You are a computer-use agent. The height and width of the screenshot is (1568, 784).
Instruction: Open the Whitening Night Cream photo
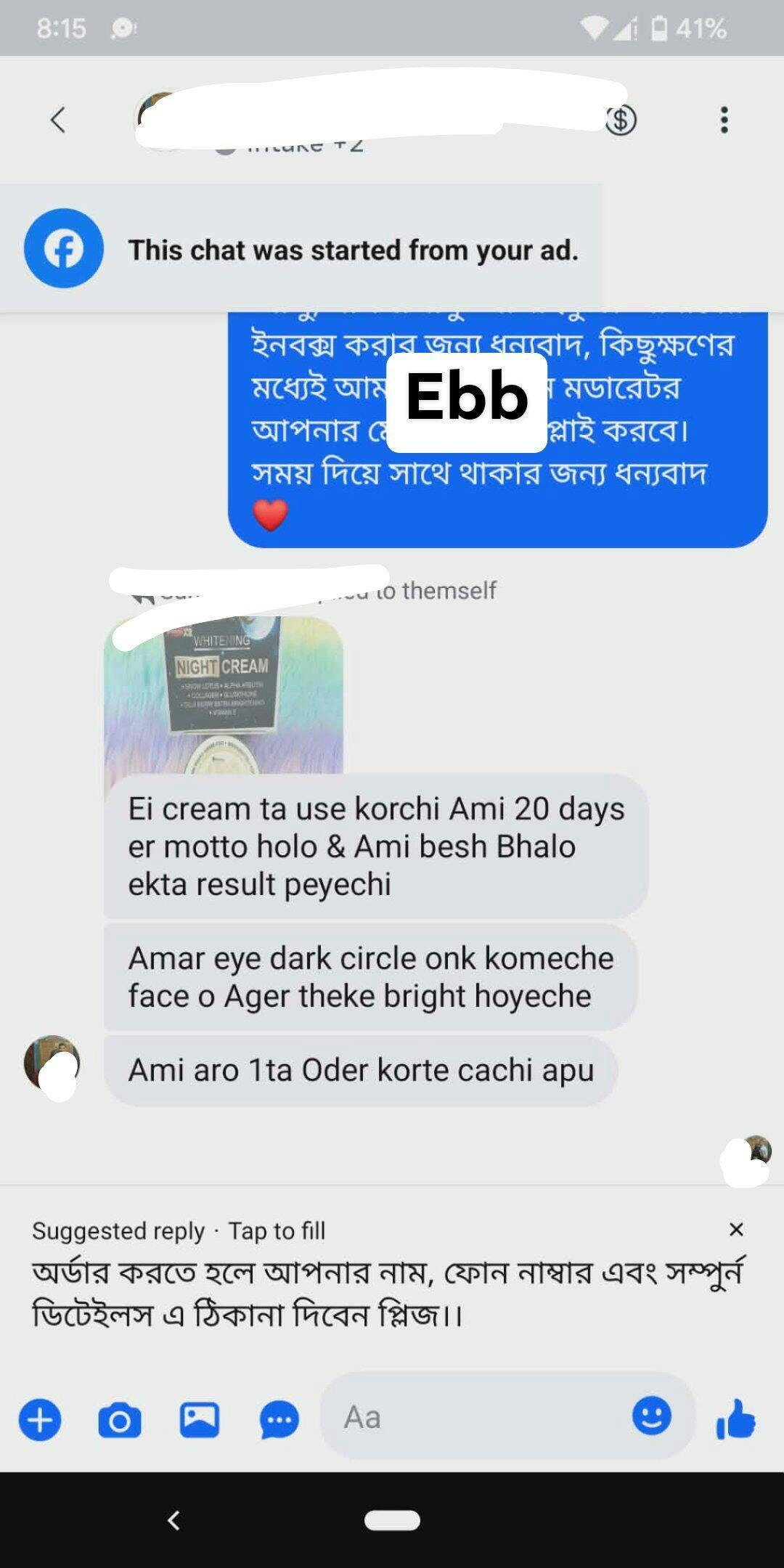click(224, 695)
